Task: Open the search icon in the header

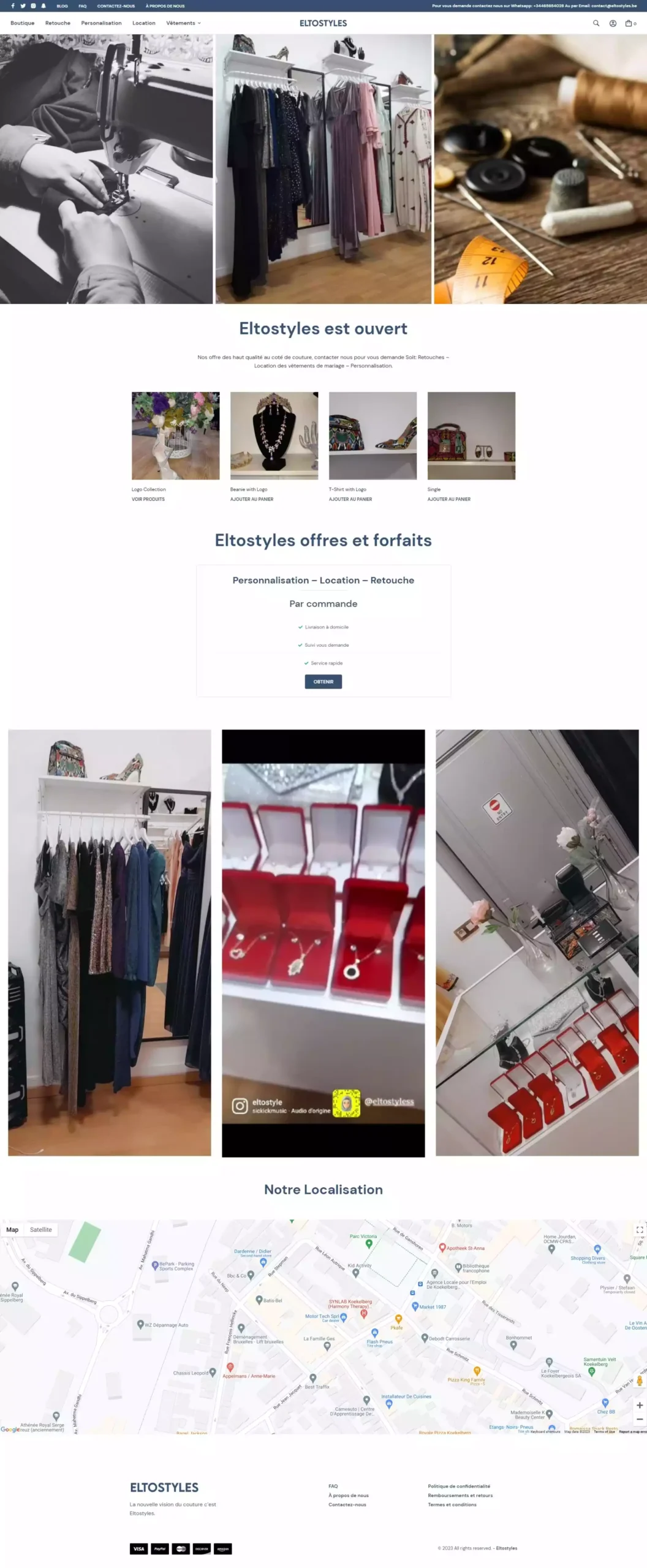Action: [596, 23]
